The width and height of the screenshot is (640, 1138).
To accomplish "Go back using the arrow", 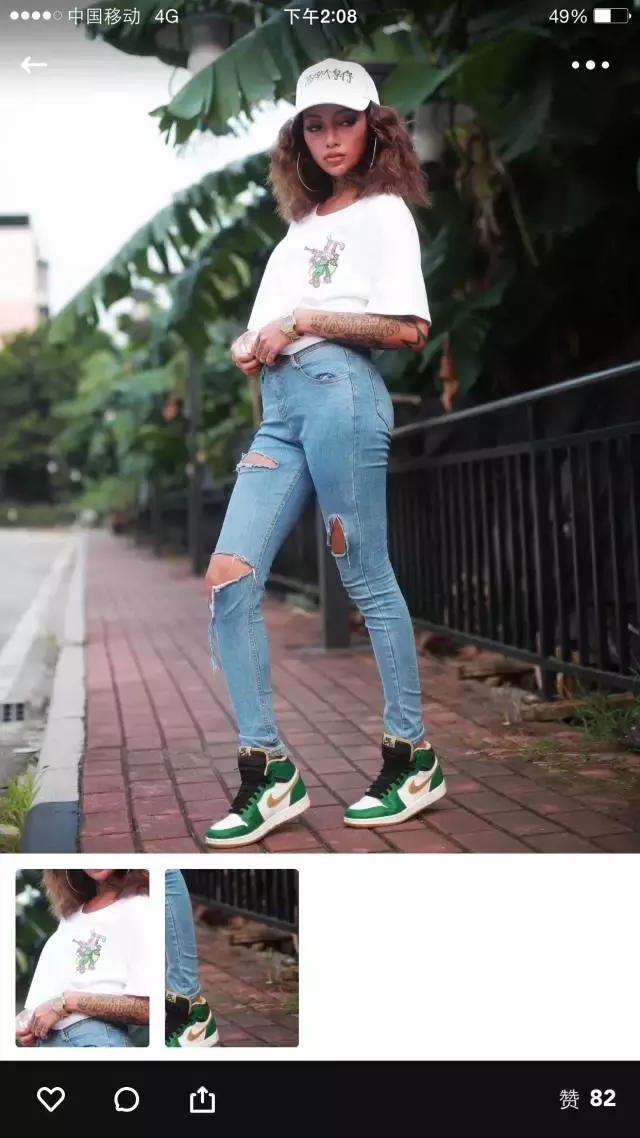I will [34, 65].
